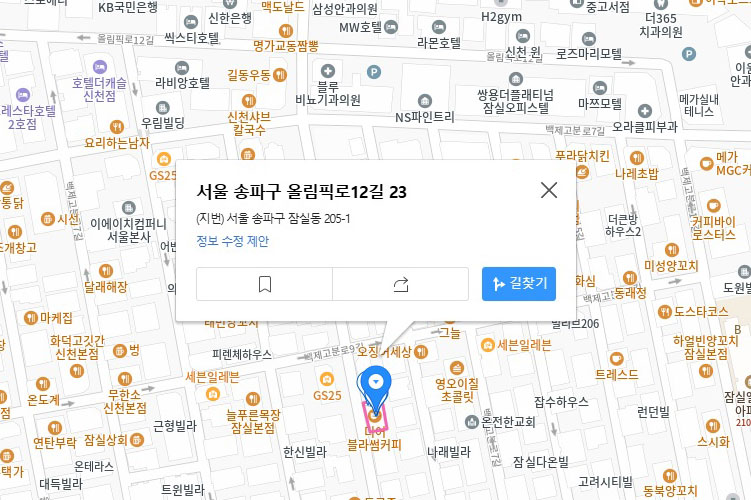Tap 길찾기 directions button
751x500 pixels.
518,284
